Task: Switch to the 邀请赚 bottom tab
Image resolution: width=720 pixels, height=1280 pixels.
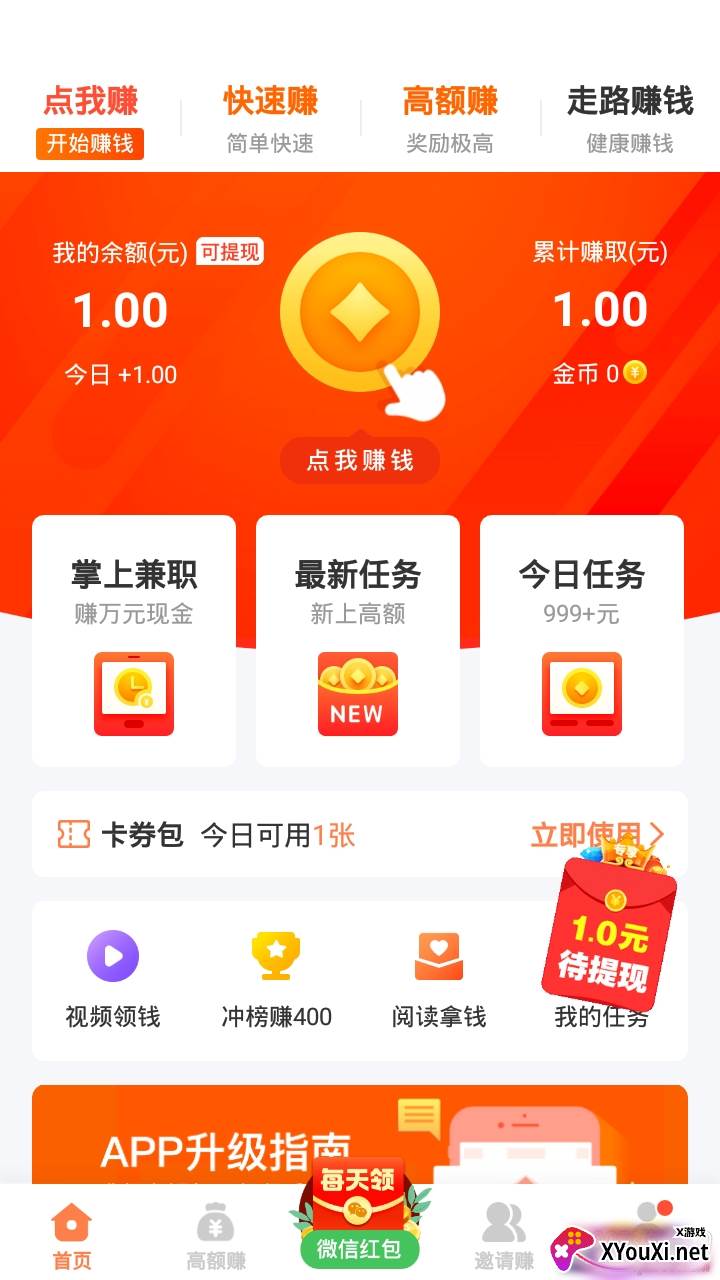Action: pos(504,1235)
